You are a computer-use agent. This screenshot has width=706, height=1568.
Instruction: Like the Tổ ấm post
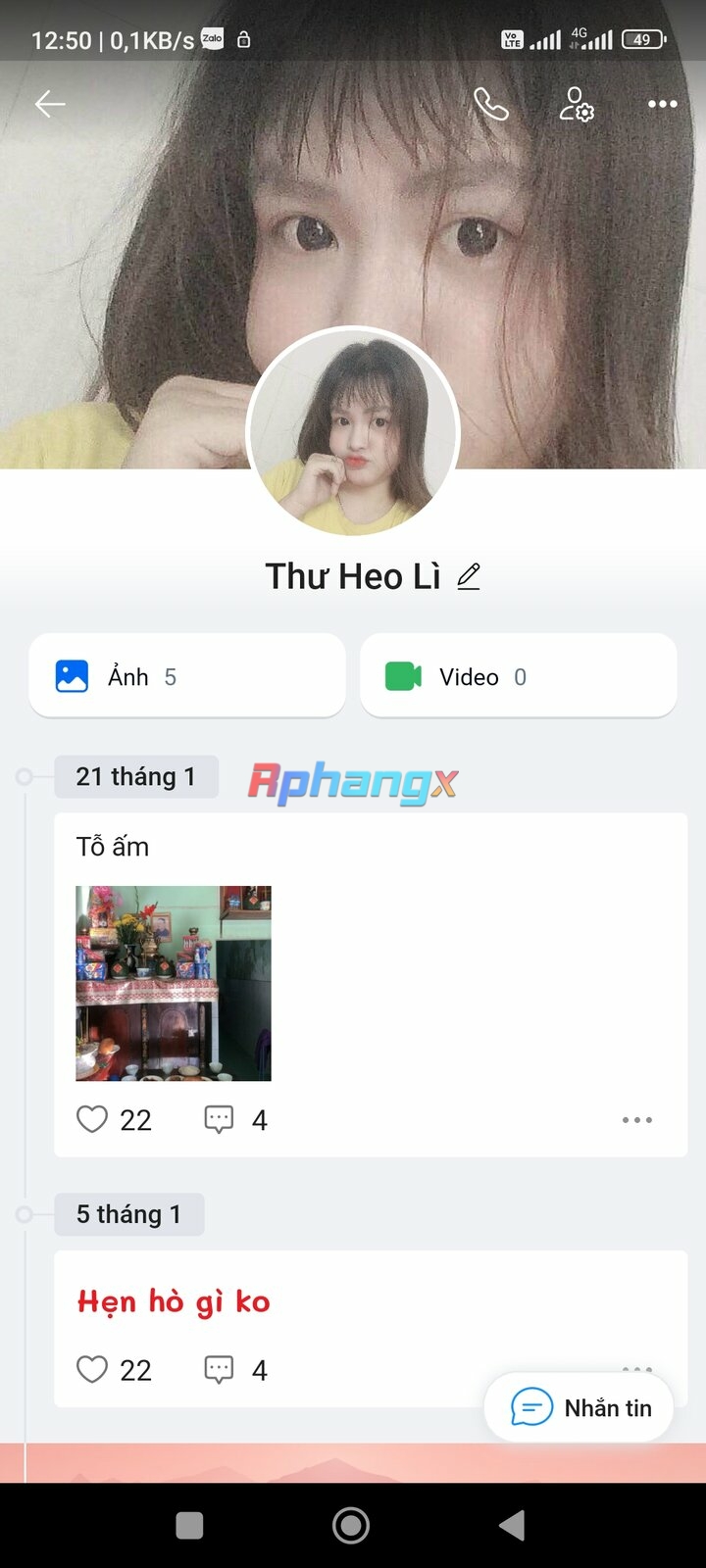click(x=92, y=1119)
